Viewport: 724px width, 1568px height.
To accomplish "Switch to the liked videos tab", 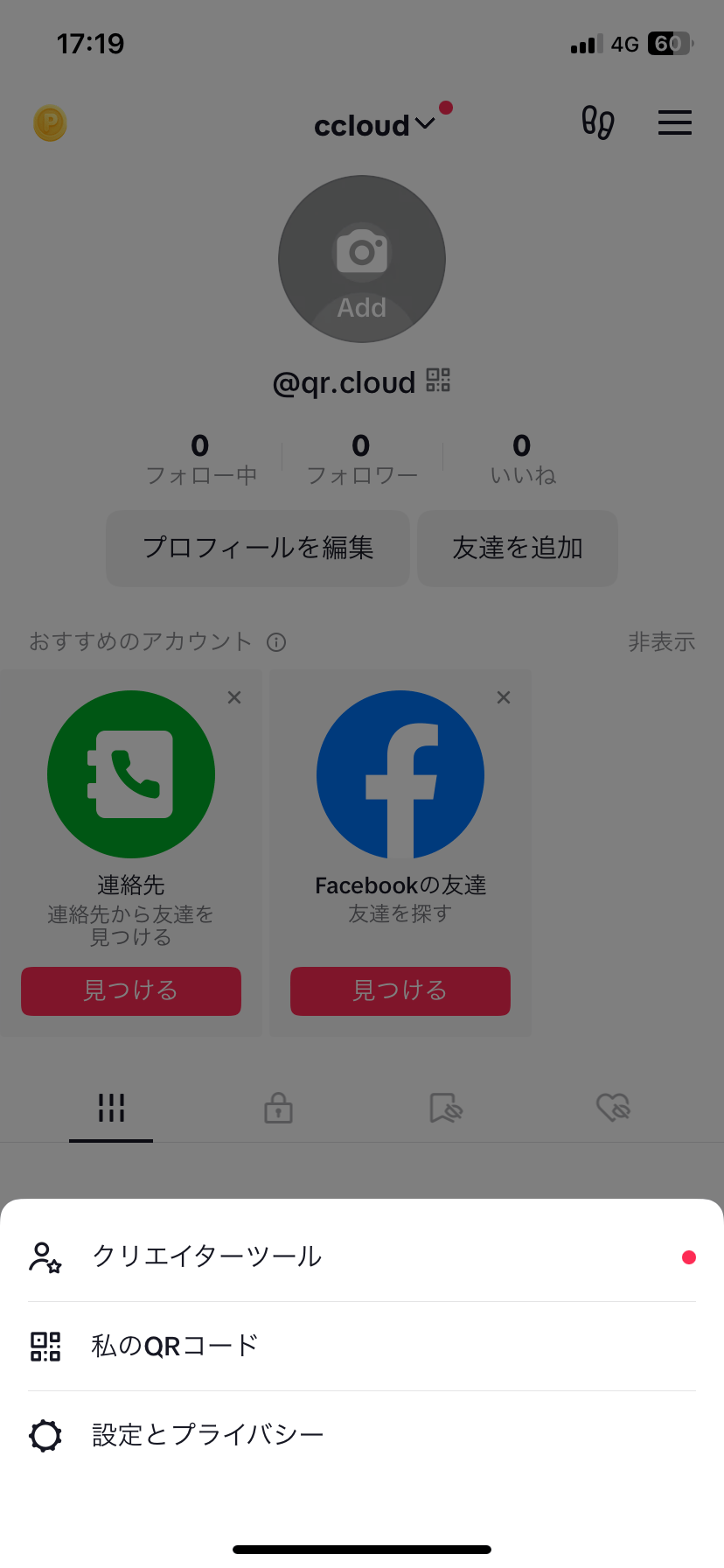I will click(613, 1109).
